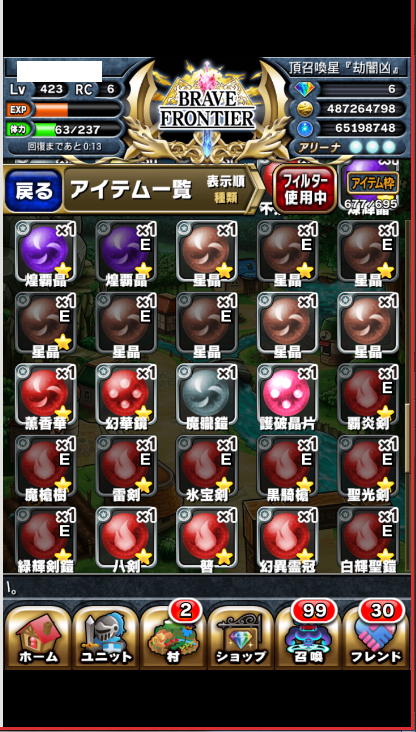416x732 pixels.
Task: View the 白輝聖鎧 item
Action: [x=368, y=540]
